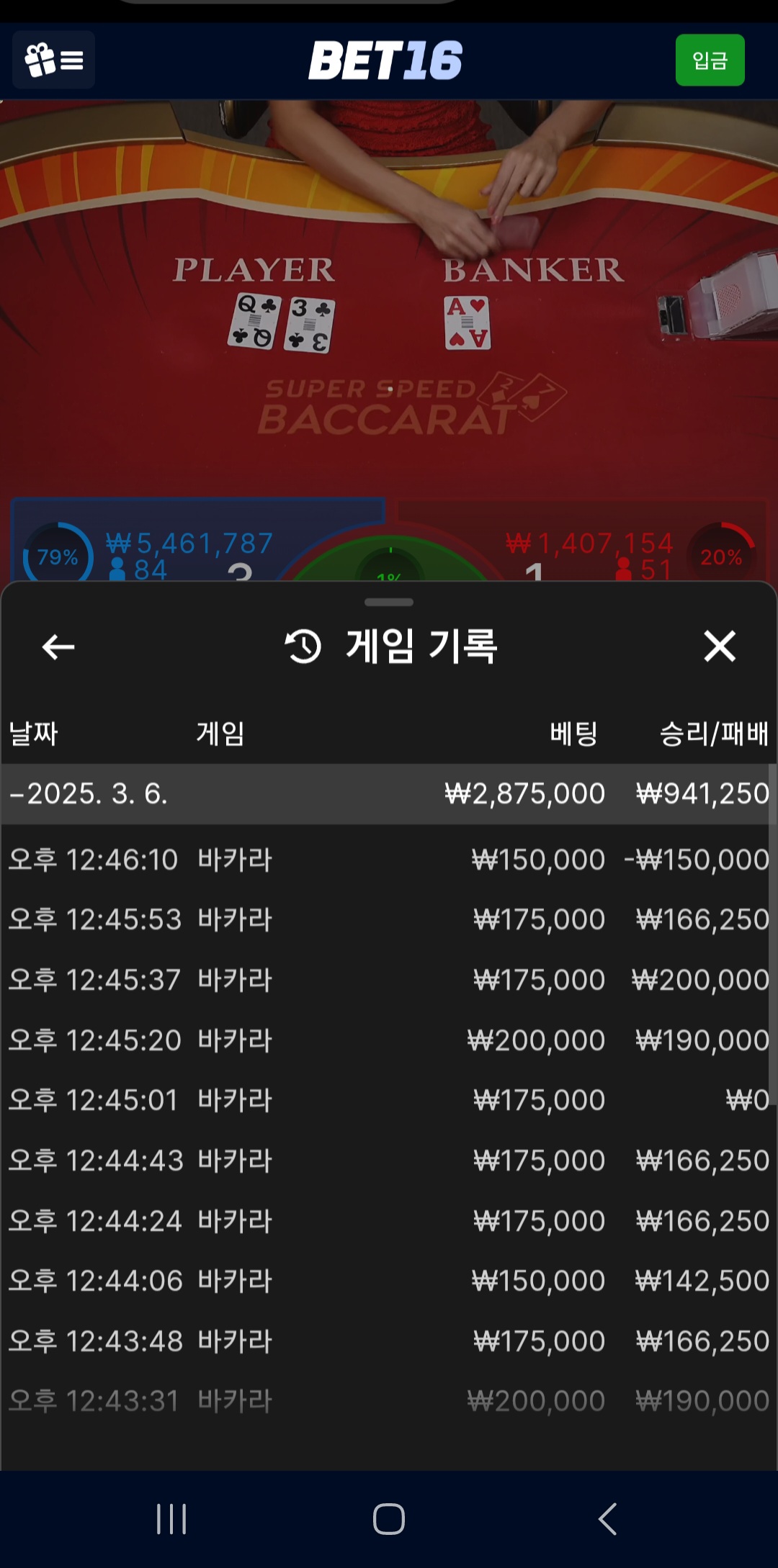Open the 오후 12:45:20 바카라 record

coord(389,1040)
